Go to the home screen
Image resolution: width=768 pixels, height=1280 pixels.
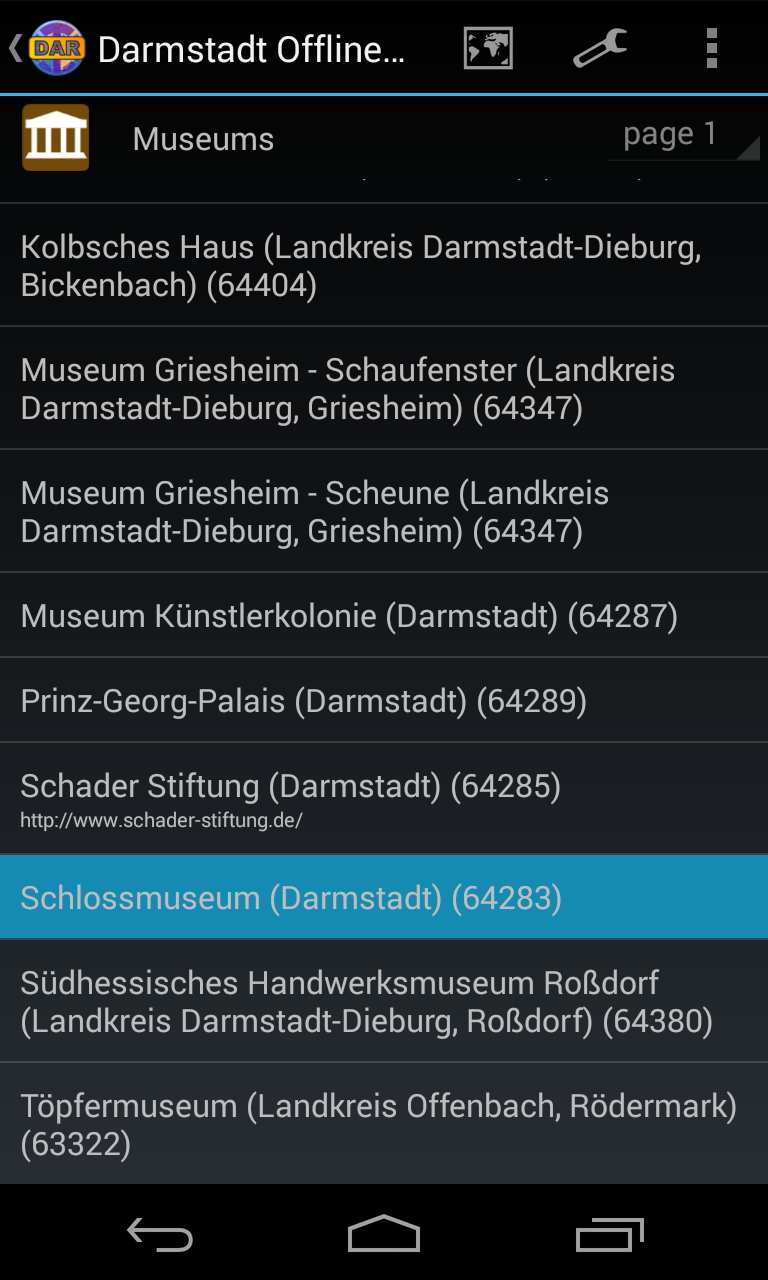pos(384,1236)
